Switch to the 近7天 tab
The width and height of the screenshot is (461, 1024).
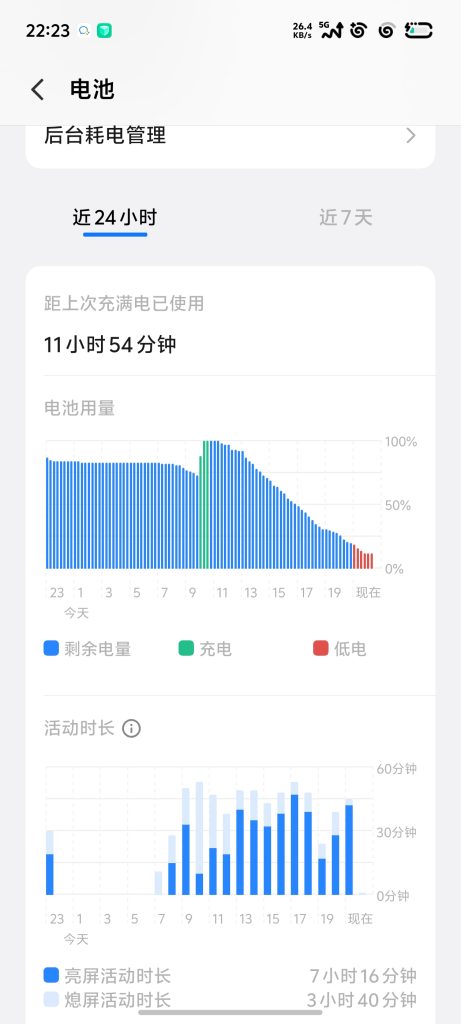[345, 217]
